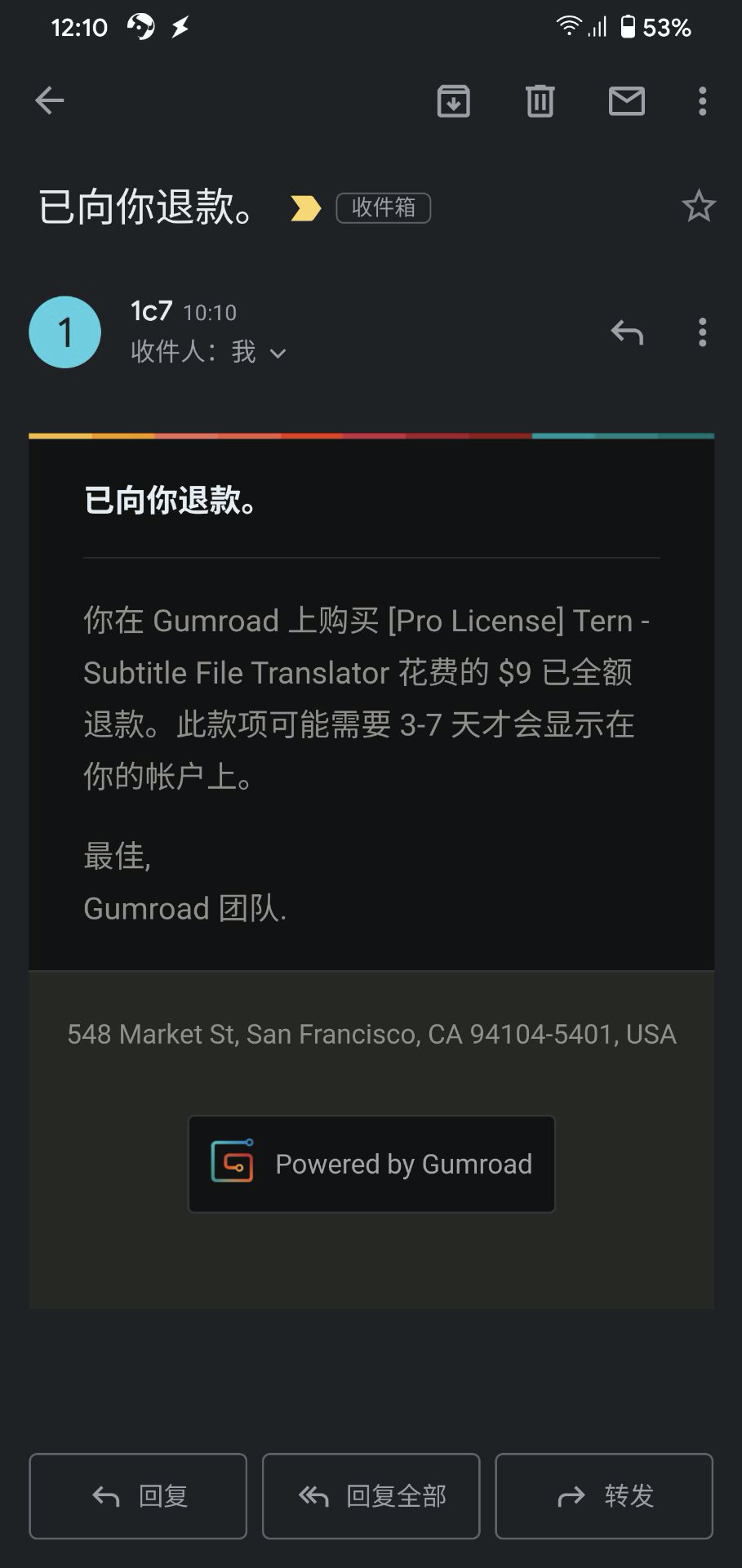Screen dimensions: 742x1568
Task: Open message options next to the reply arrow
Action: (702, 332)
